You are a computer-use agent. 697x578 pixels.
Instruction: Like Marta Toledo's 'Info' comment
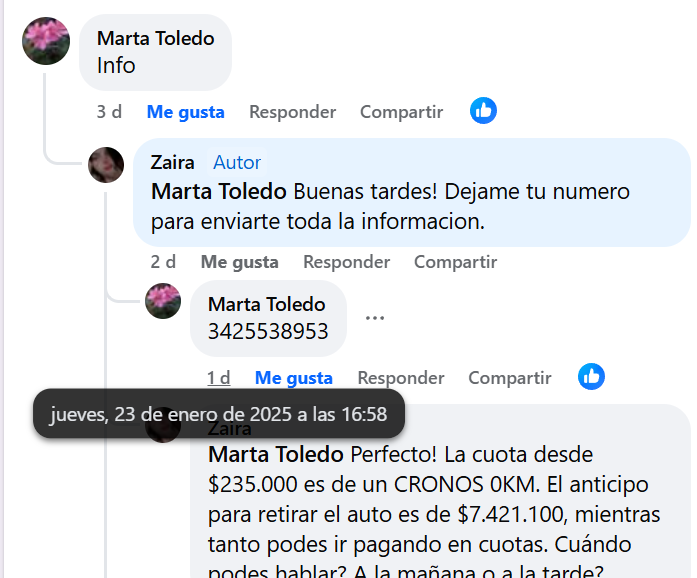(x=185, y=112)
